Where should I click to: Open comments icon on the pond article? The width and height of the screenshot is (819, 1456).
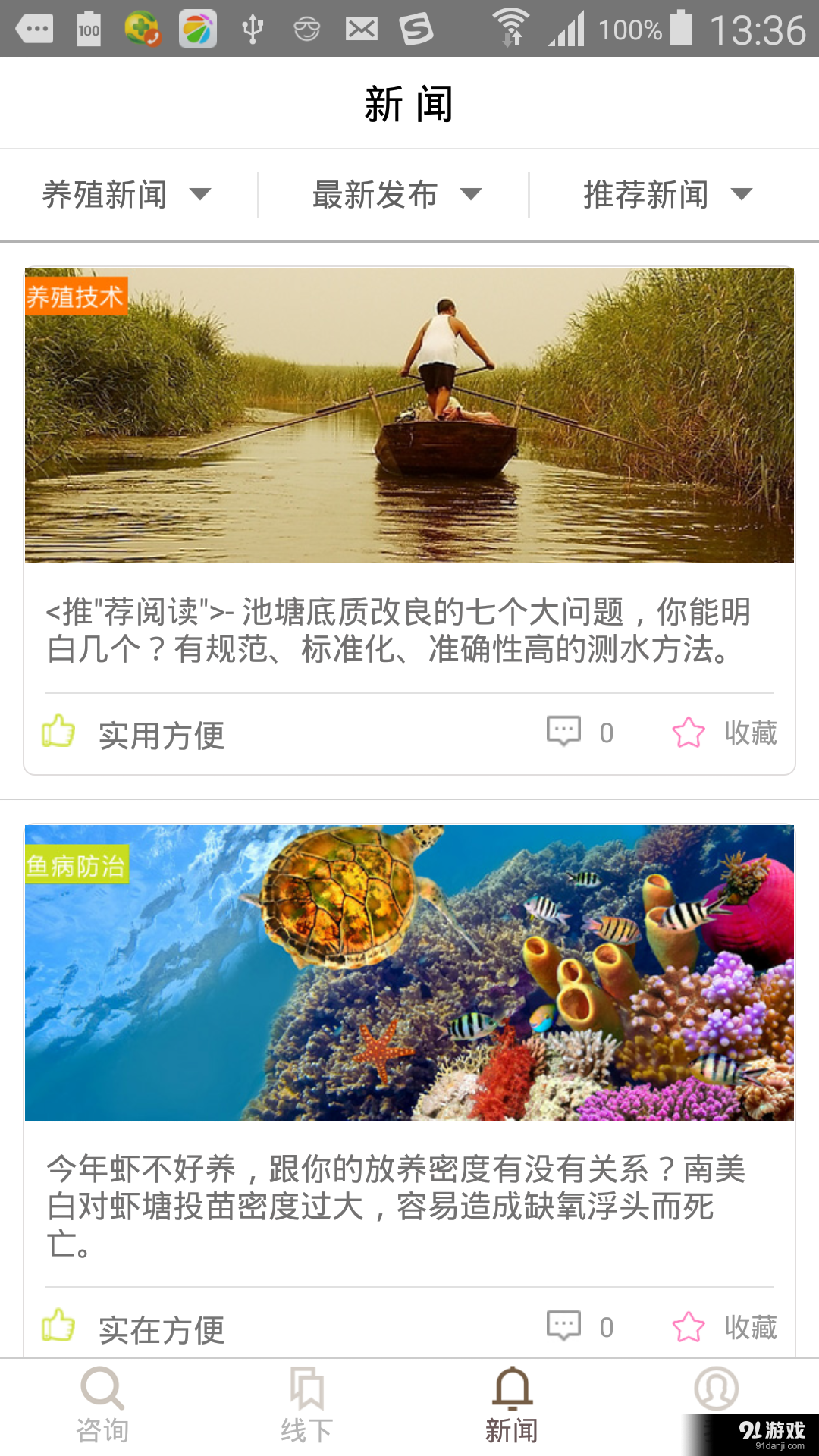click(x=563, y=730)
